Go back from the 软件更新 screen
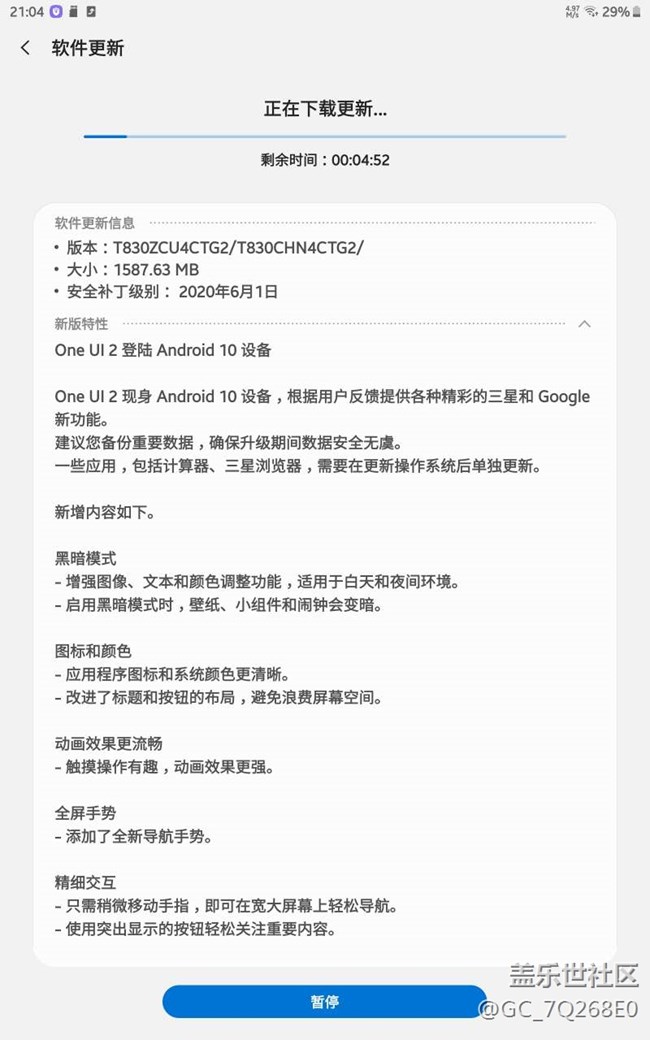The height and width of the screenshot is (1040, 650). [26, 48]
